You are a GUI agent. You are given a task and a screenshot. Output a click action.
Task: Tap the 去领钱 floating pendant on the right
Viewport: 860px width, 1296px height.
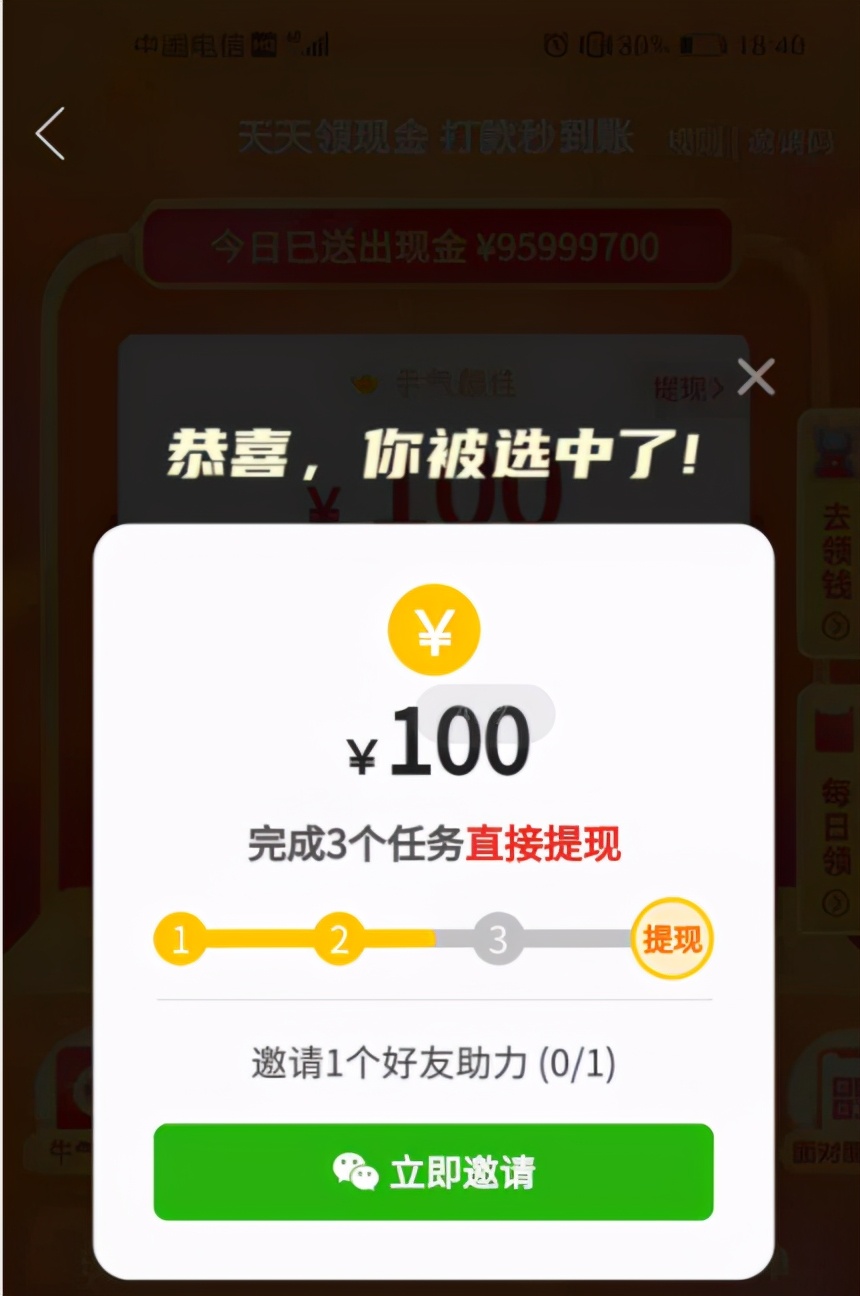click(837, 548)
